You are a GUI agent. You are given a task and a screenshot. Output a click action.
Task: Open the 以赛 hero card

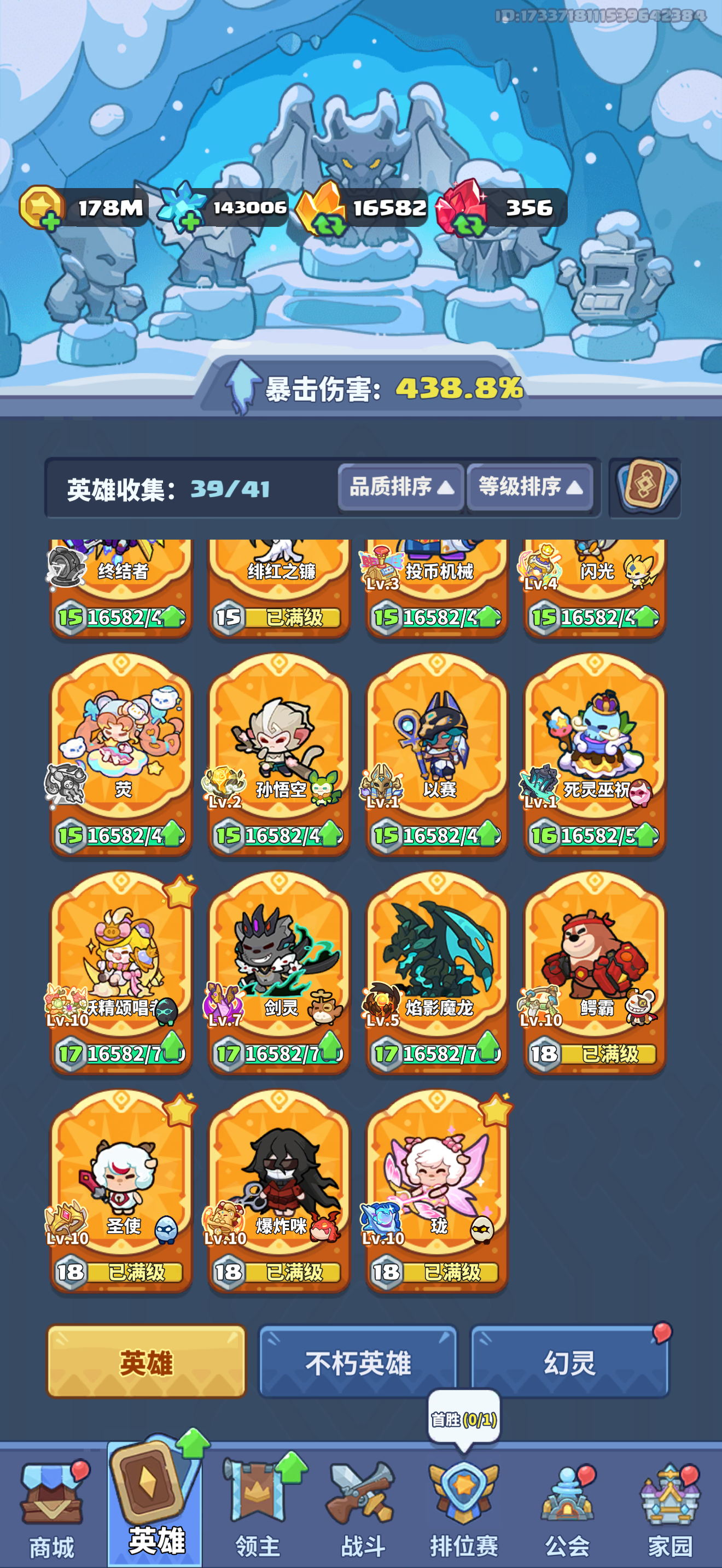(436, 755)
